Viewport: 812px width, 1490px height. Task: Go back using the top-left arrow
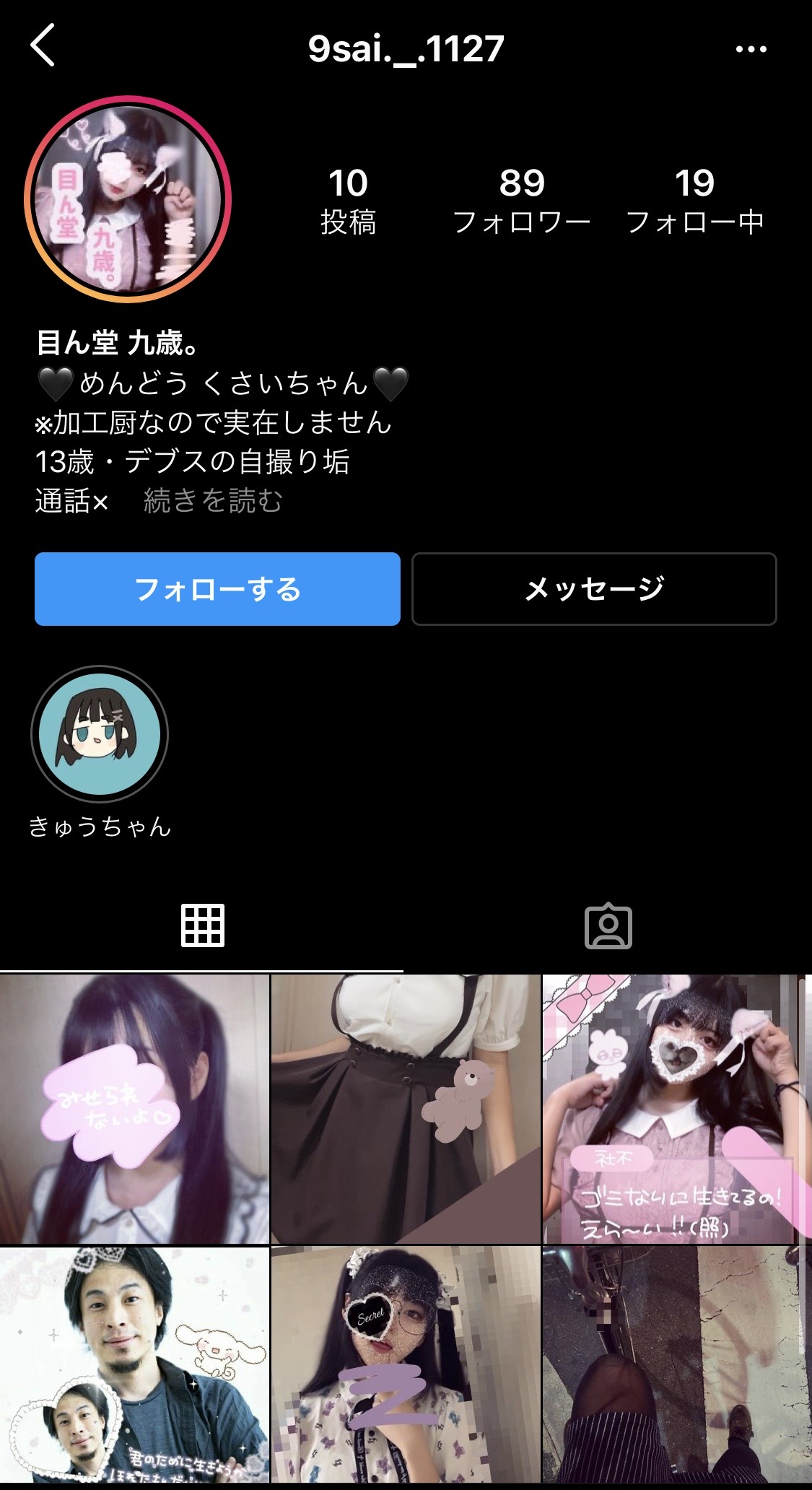coord(43,46)
